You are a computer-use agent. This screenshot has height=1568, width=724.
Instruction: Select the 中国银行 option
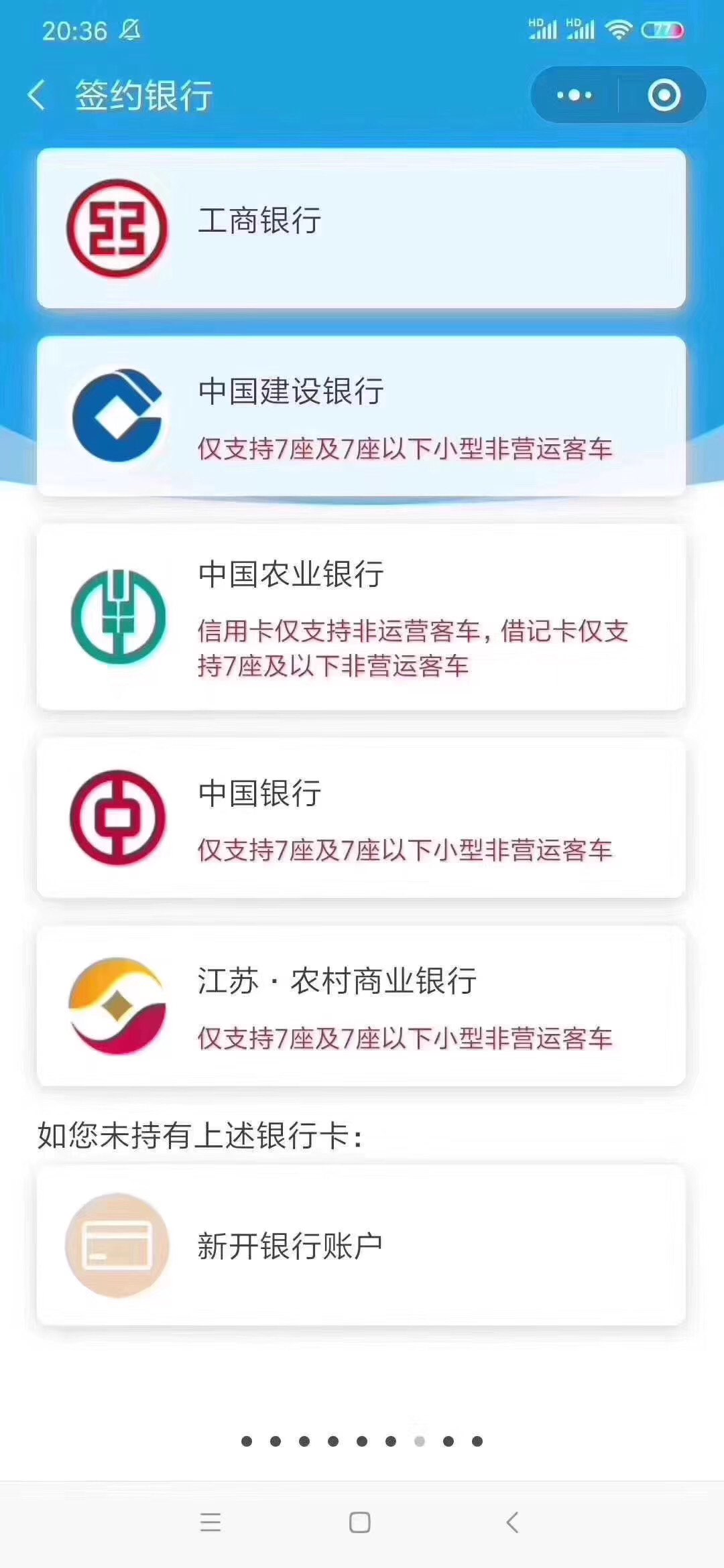click(361, 818)
